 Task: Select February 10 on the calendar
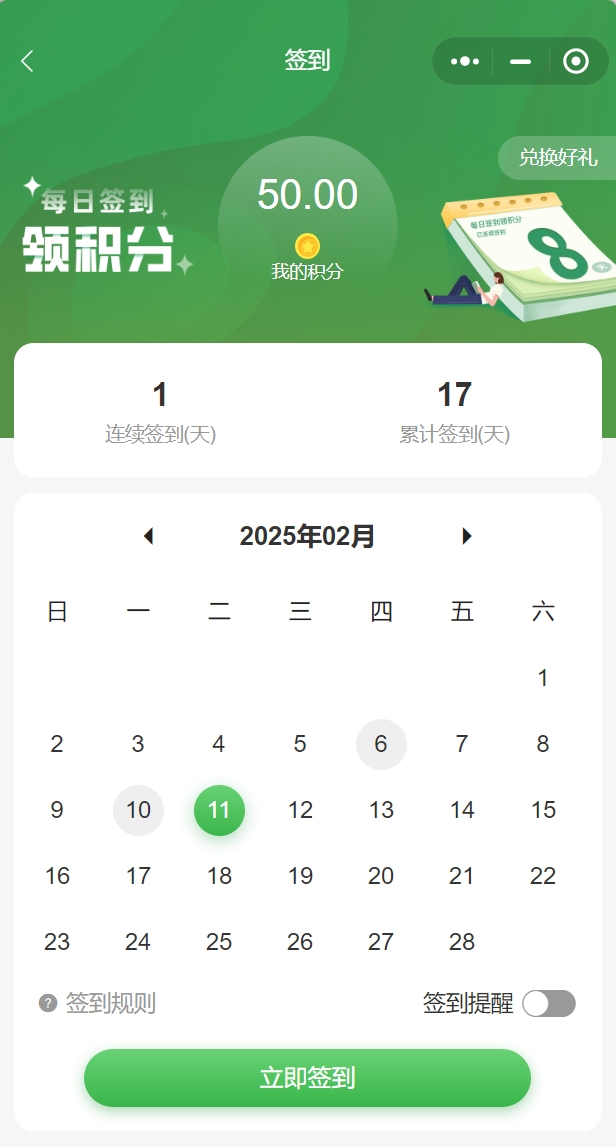138,810
